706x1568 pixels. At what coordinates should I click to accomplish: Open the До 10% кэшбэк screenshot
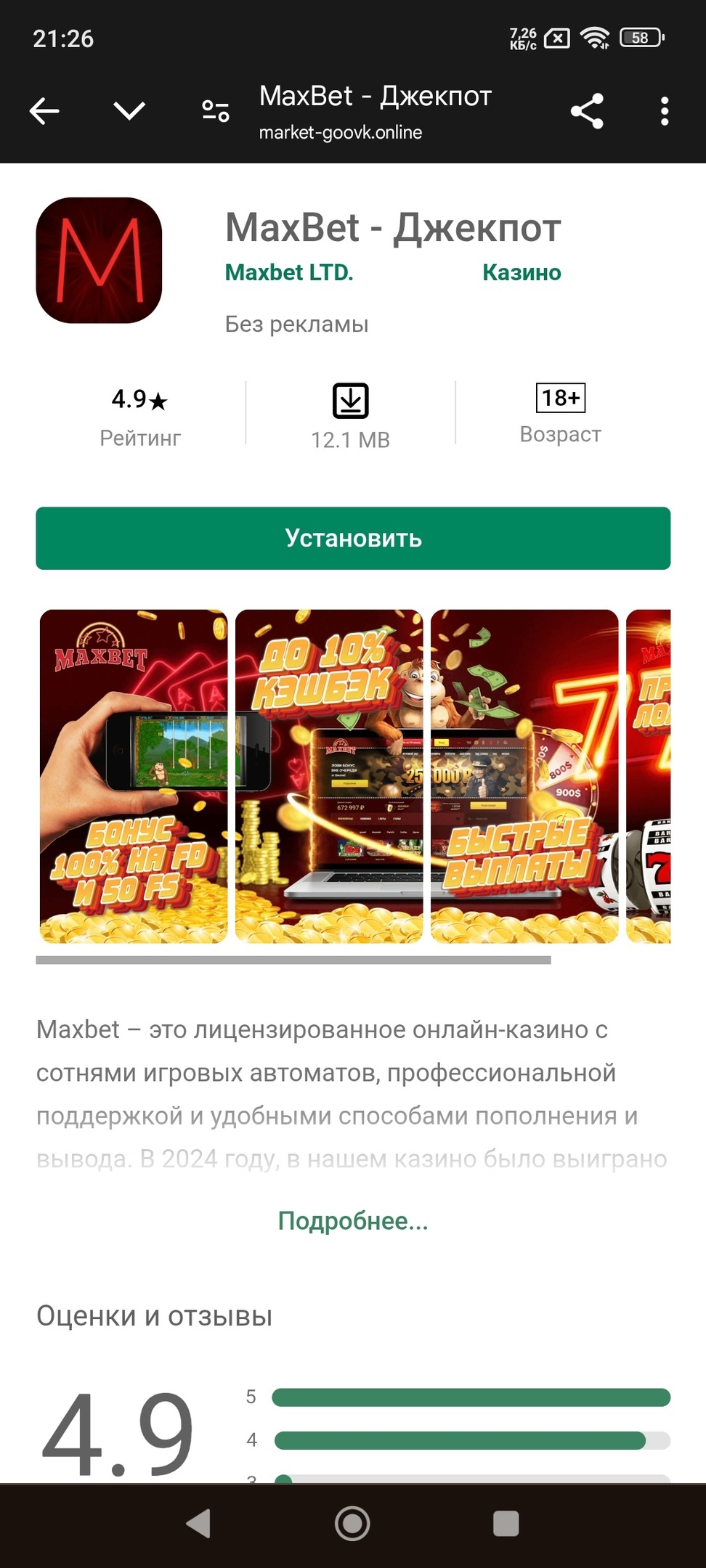click(x=329, y=776)
